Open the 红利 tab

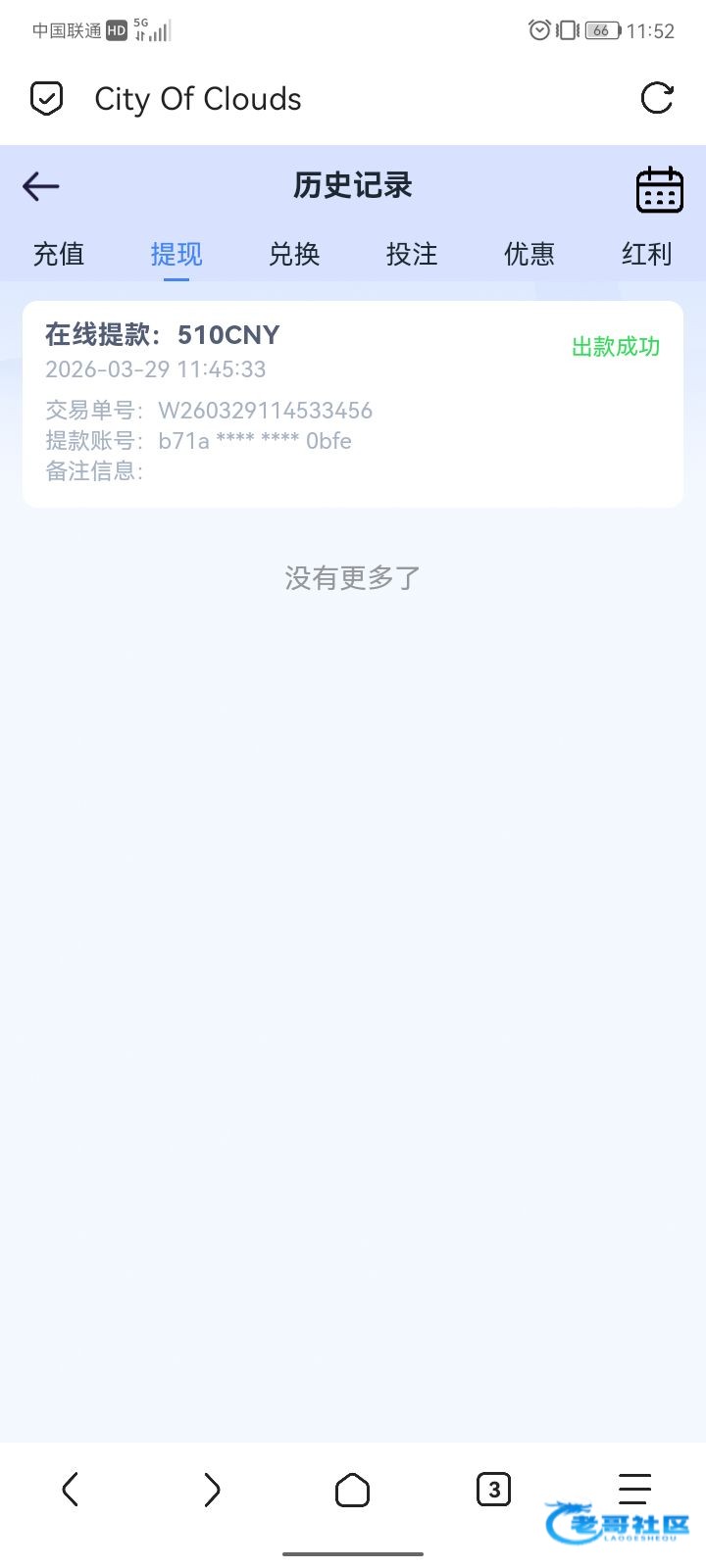(646, 255)
